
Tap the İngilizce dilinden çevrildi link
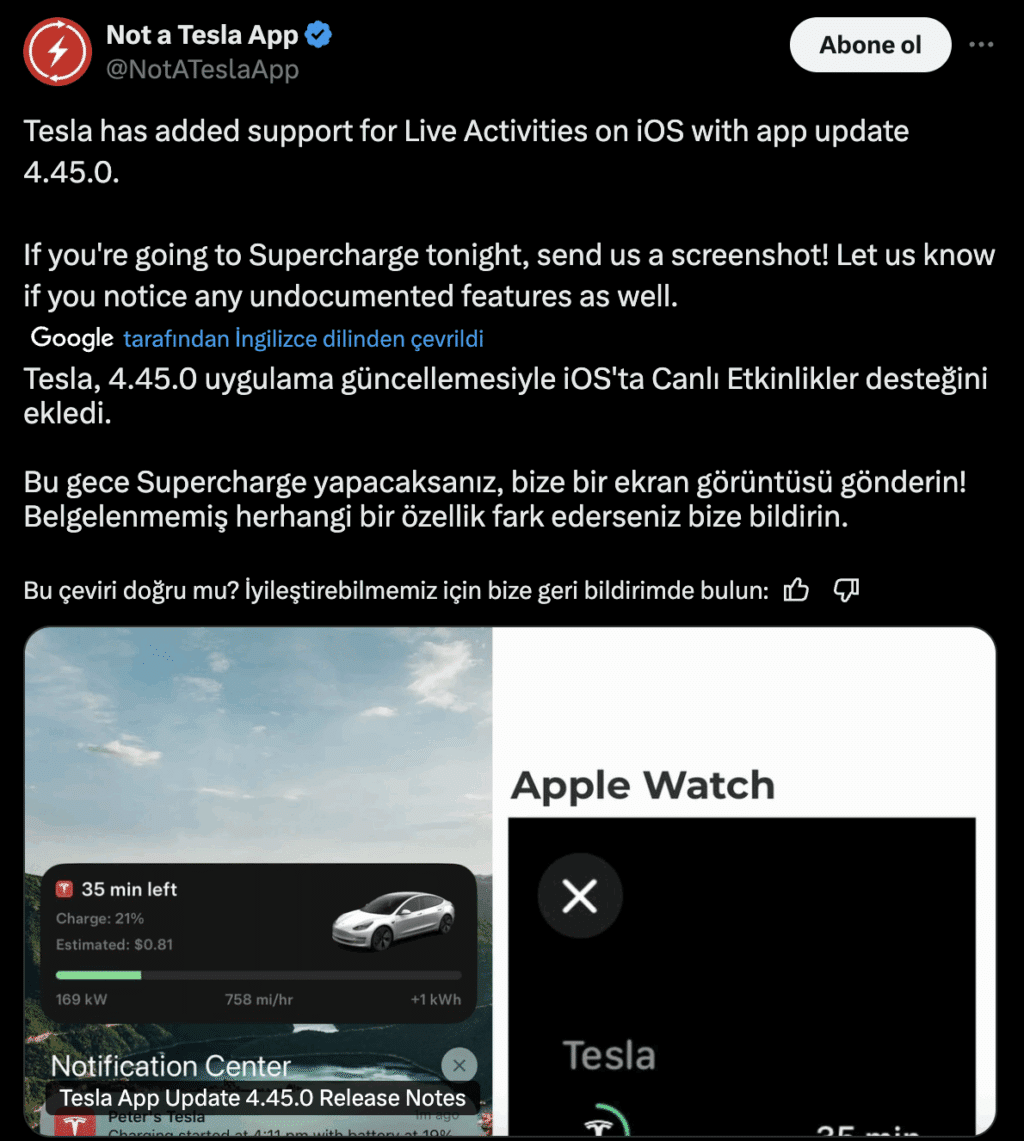[303, 339]
